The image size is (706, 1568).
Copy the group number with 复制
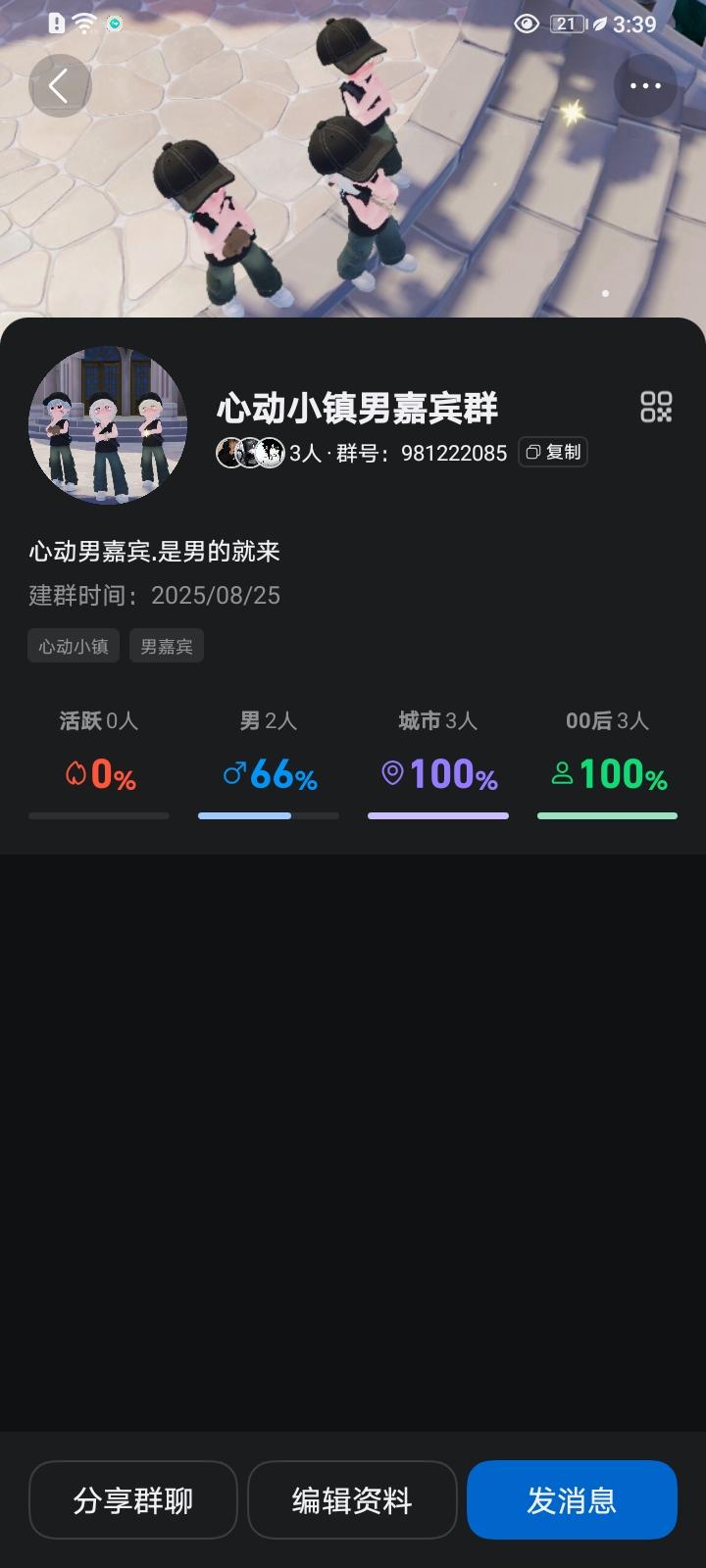[553, 452]
